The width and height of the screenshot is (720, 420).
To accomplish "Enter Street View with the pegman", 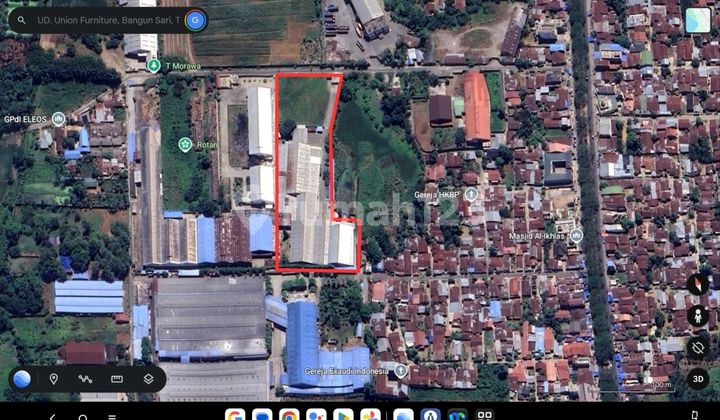I will tap(698, 315).
